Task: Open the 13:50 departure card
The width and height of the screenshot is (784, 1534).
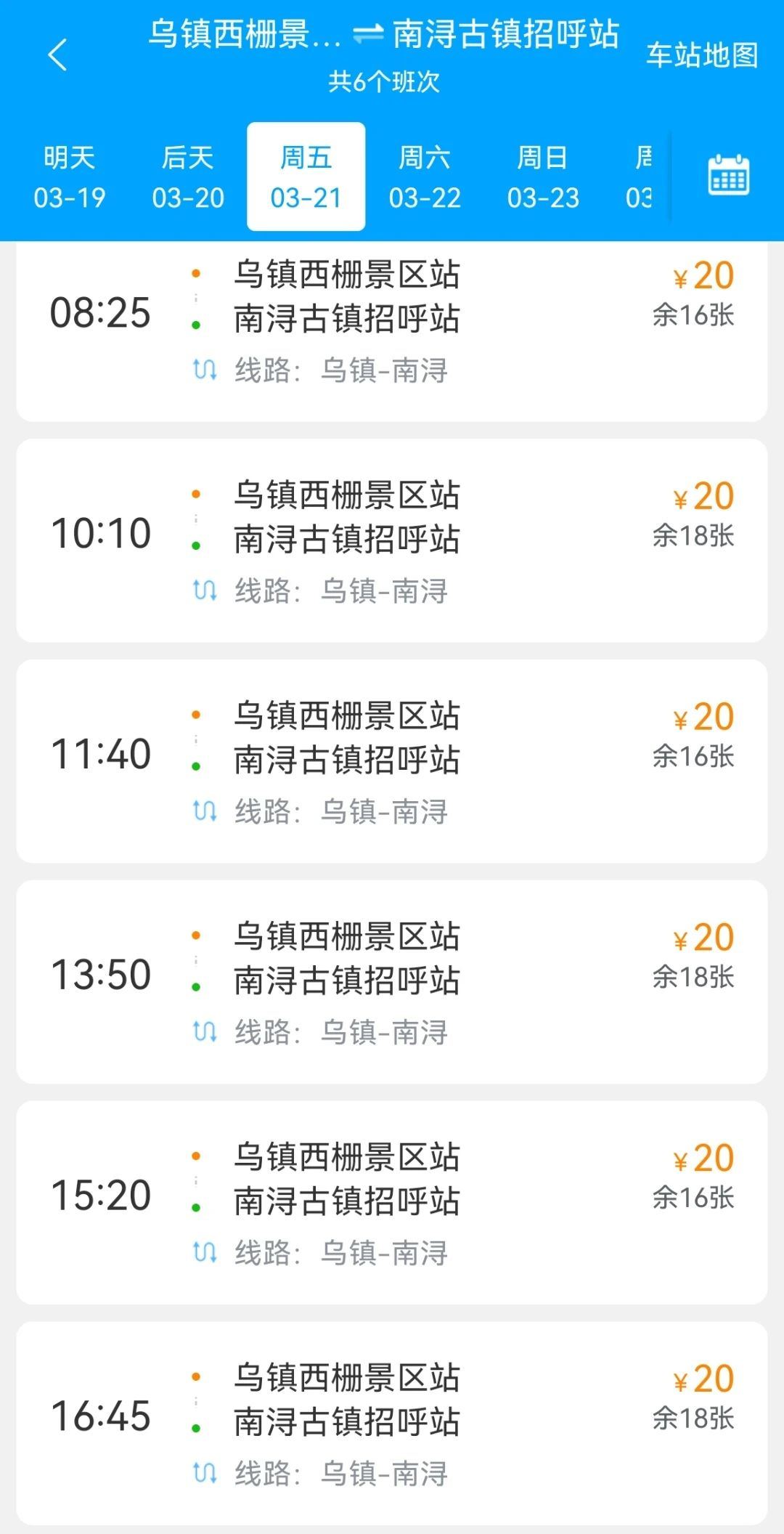Action: (392, 982)
